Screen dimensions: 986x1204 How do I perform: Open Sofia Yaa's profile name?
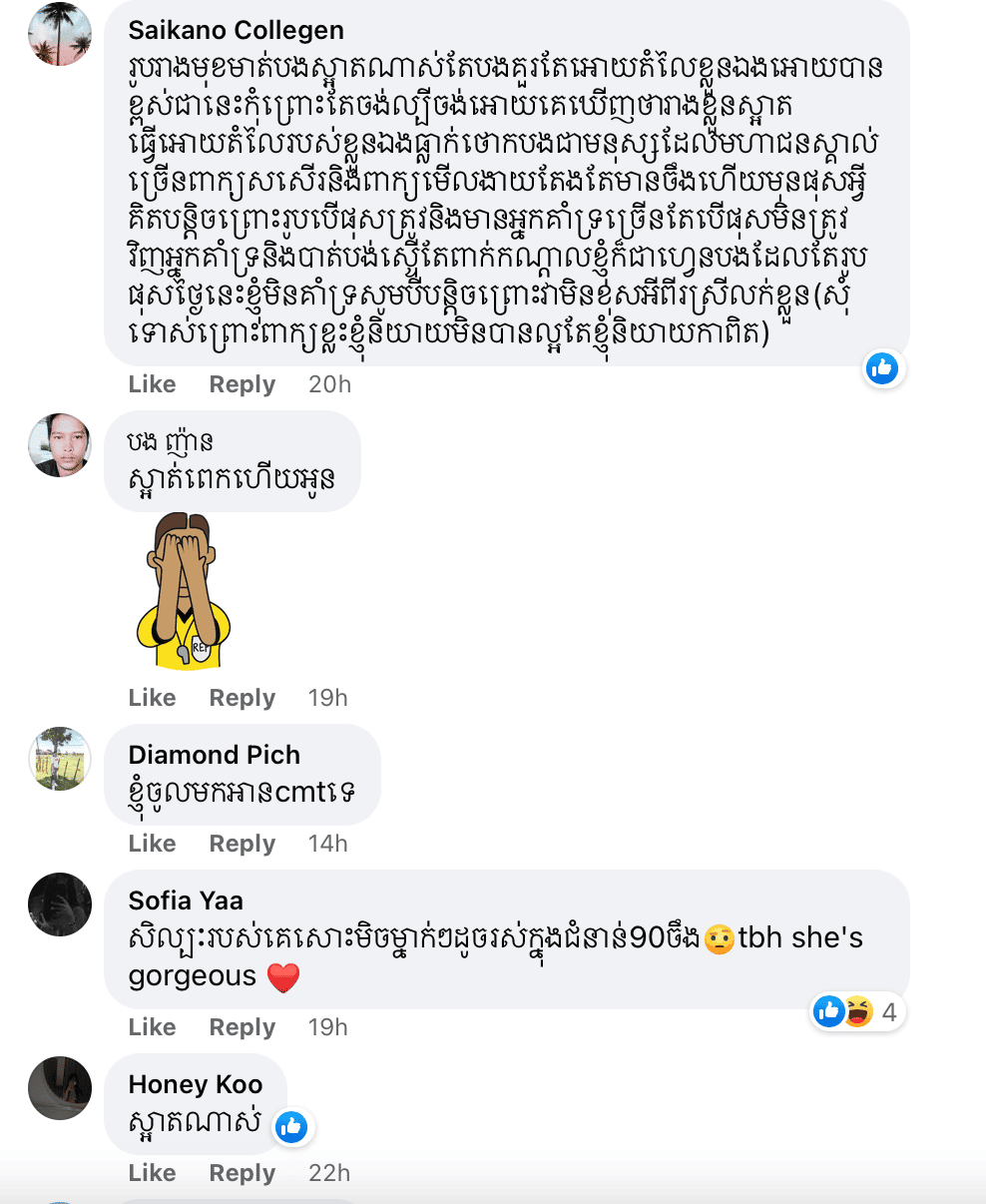point(186,901)
